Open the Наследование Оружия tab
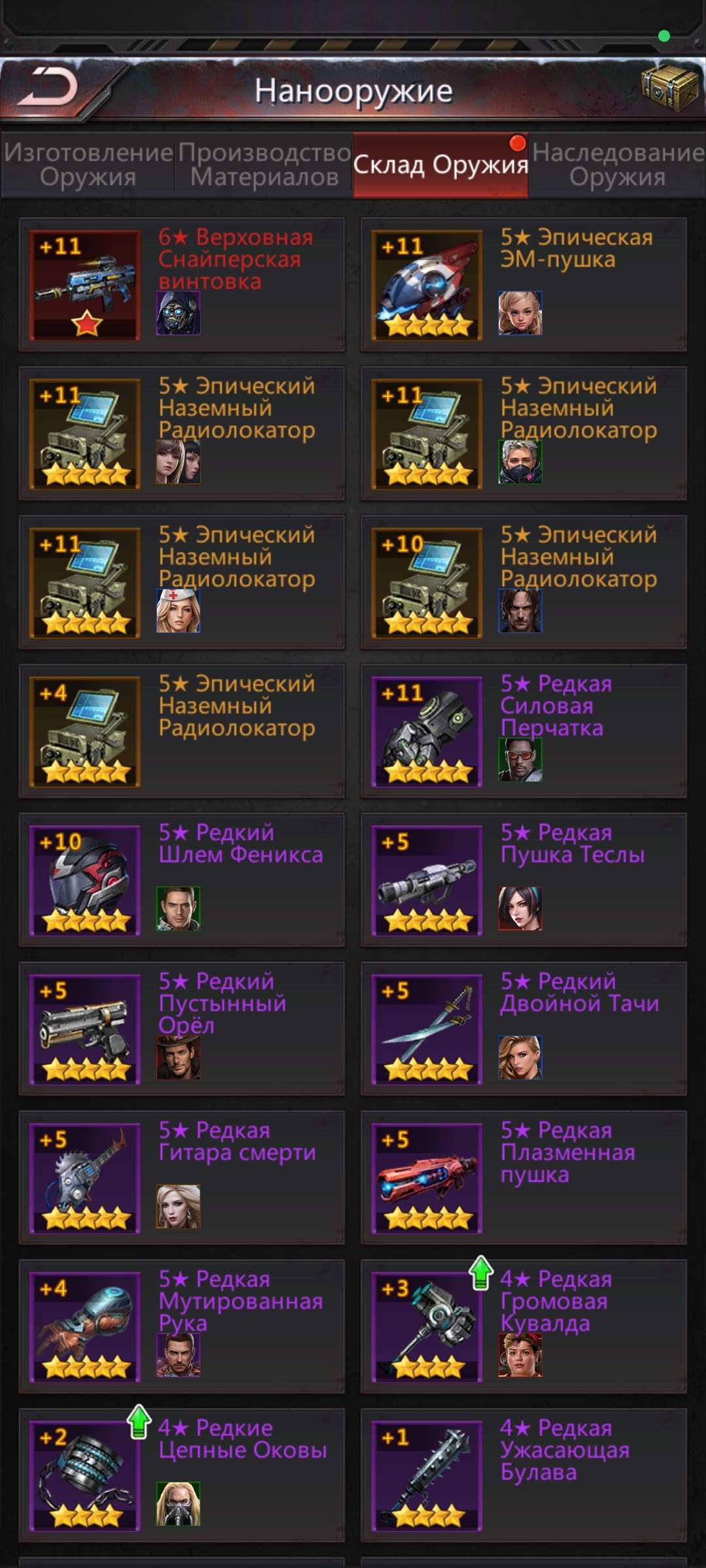 tap(617, 165)
